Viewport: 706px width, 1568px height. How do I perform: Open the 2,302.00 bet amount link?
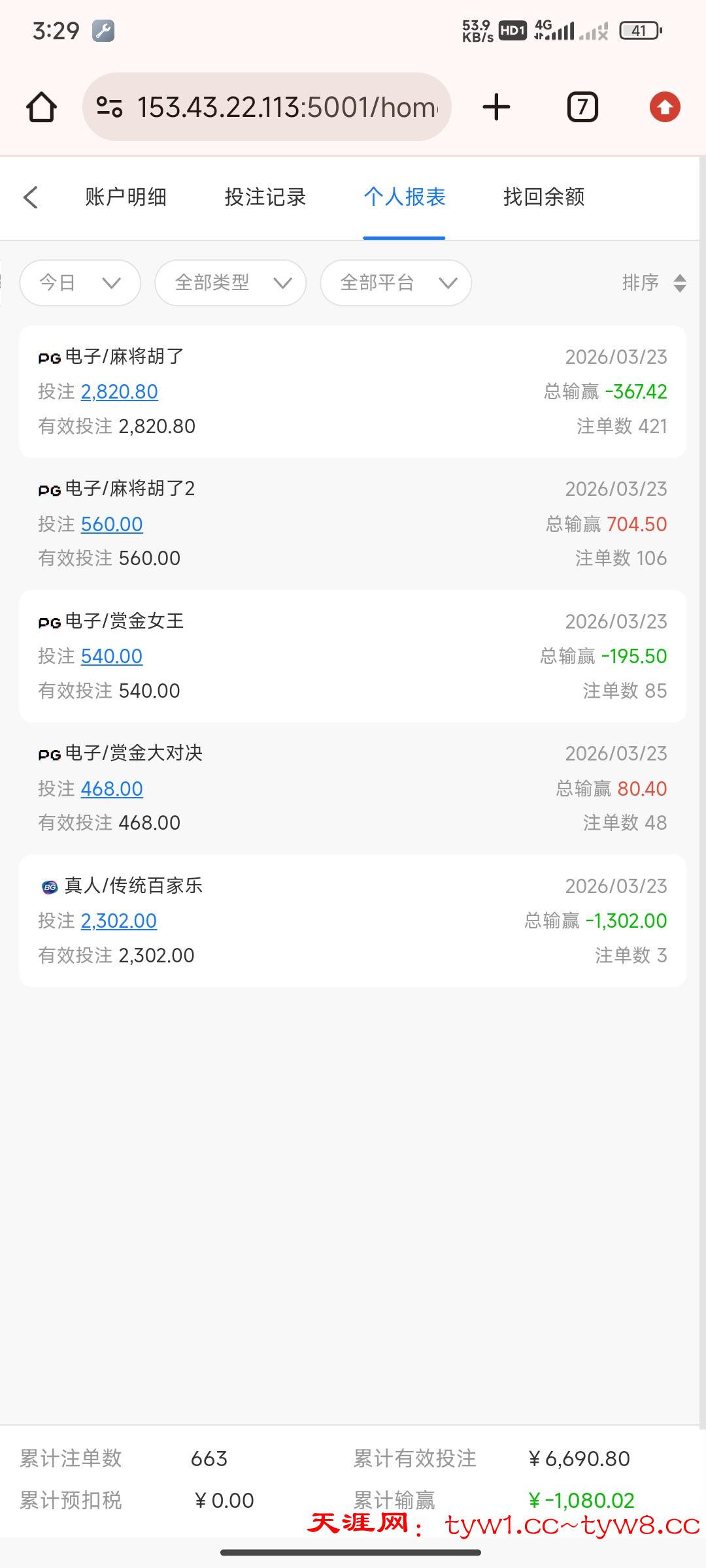(118, 921)
